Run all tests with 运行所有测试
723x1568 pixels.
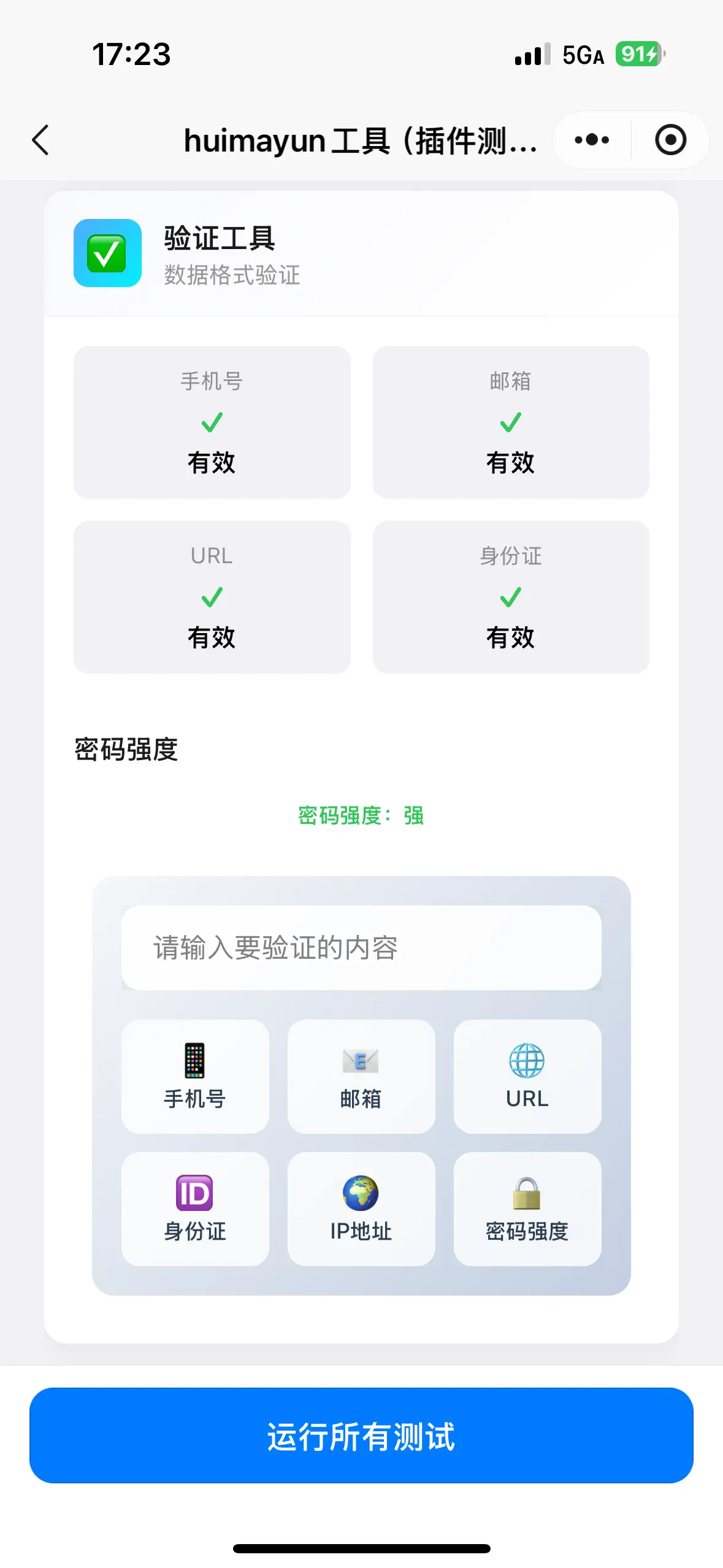361,1435
